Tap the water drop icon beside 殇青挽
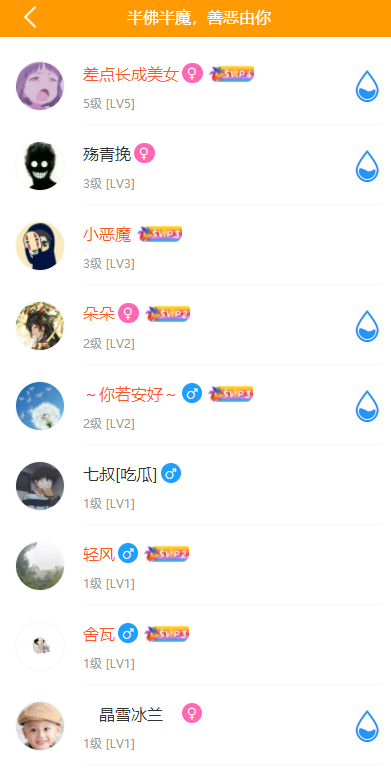 pos(367,166)
